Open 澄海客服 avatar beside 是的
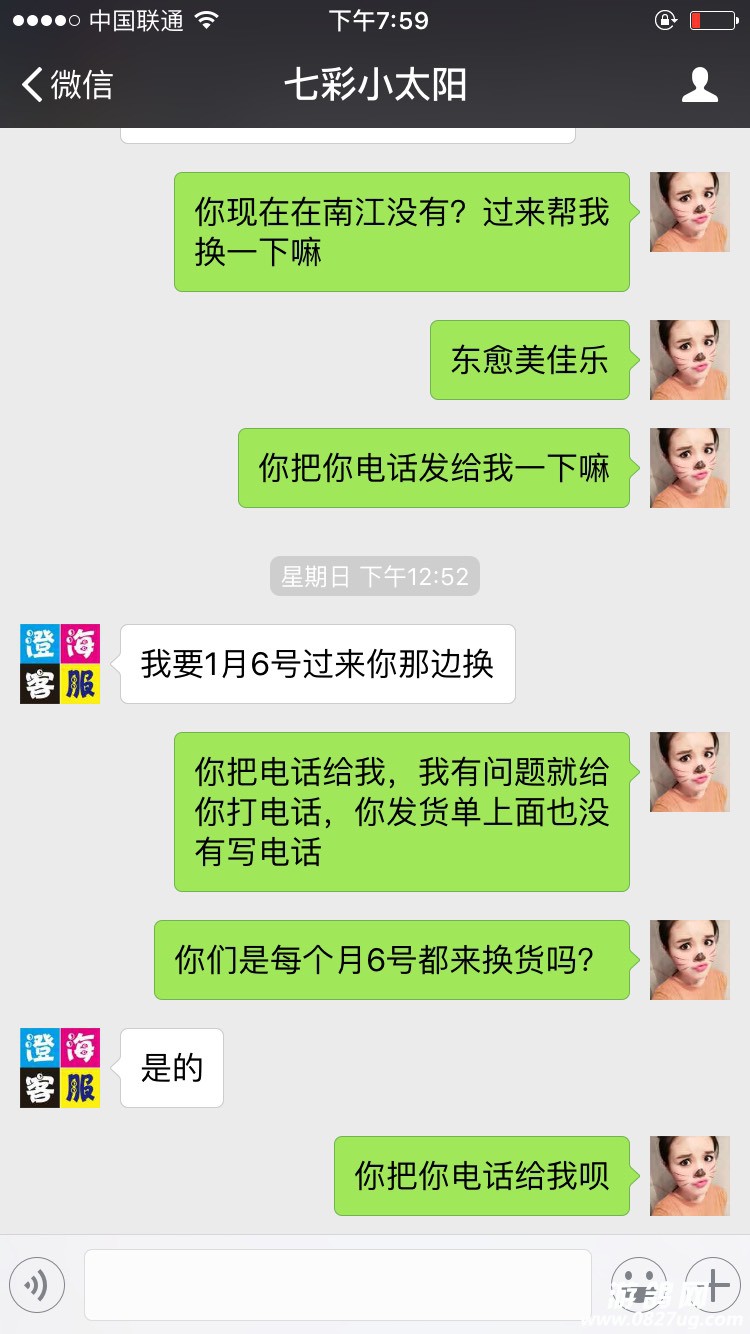 tap(60, 1067)
